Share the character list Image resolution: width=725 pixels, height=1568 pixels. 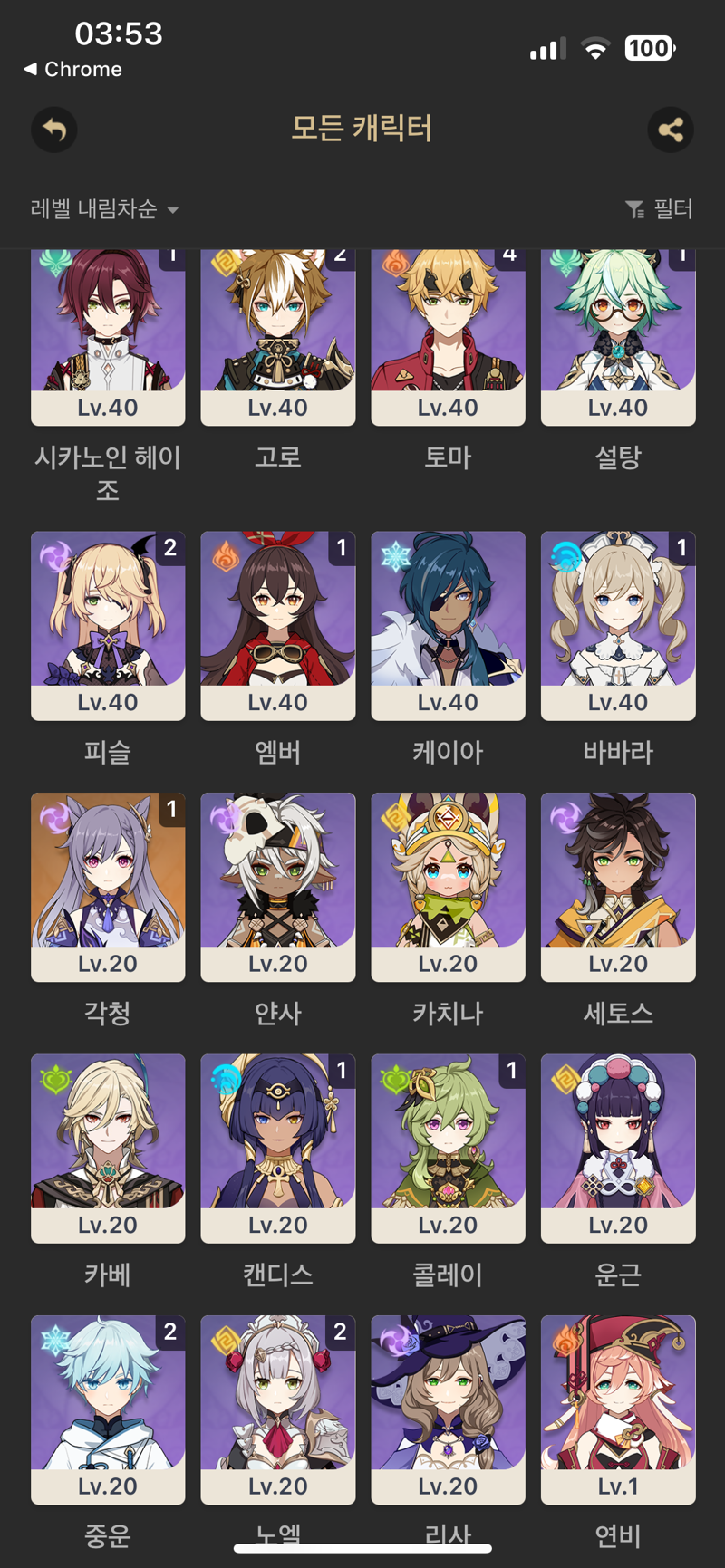point(671,130)
